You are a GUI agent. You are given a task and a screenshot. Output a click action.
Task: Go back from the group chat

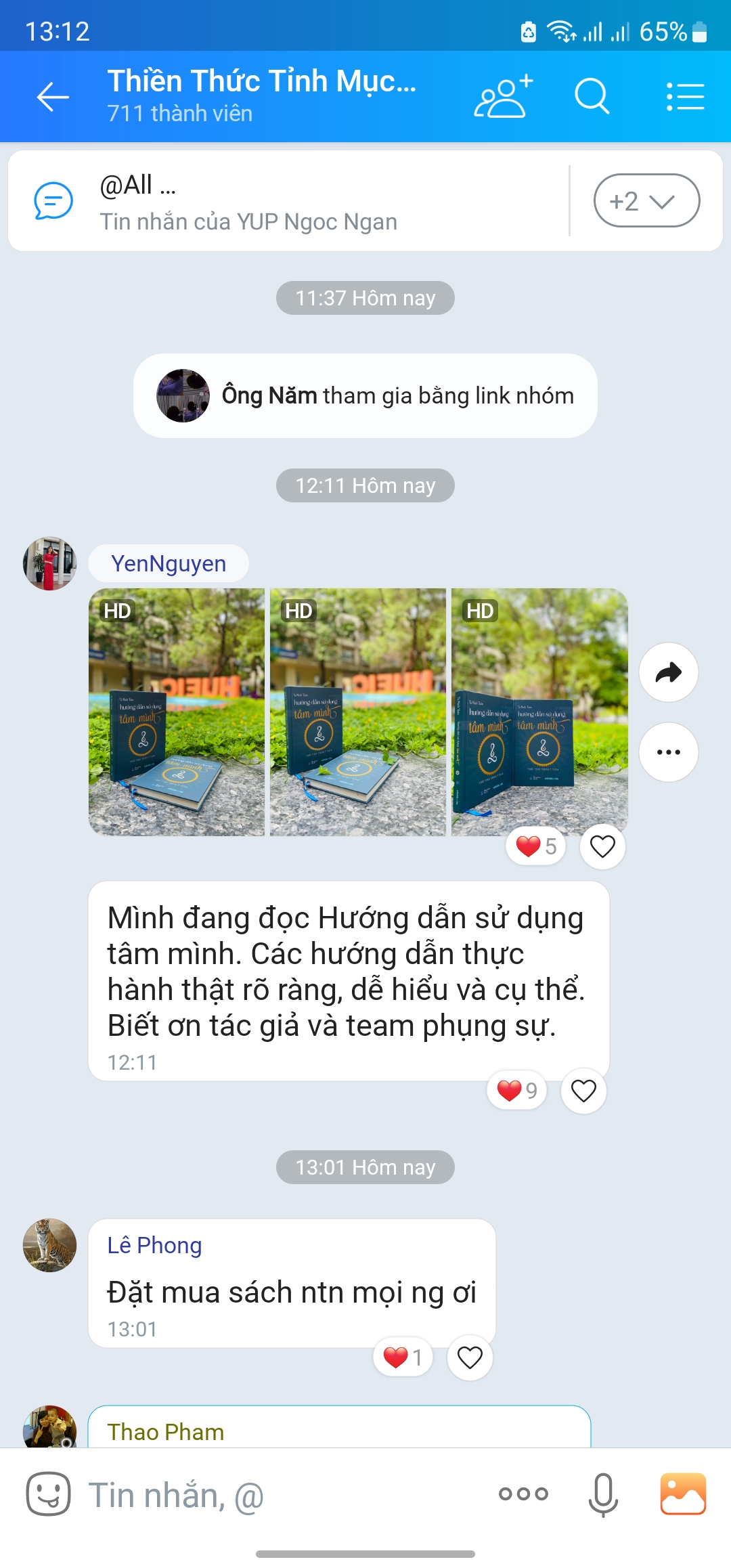[x=53, y=97]
